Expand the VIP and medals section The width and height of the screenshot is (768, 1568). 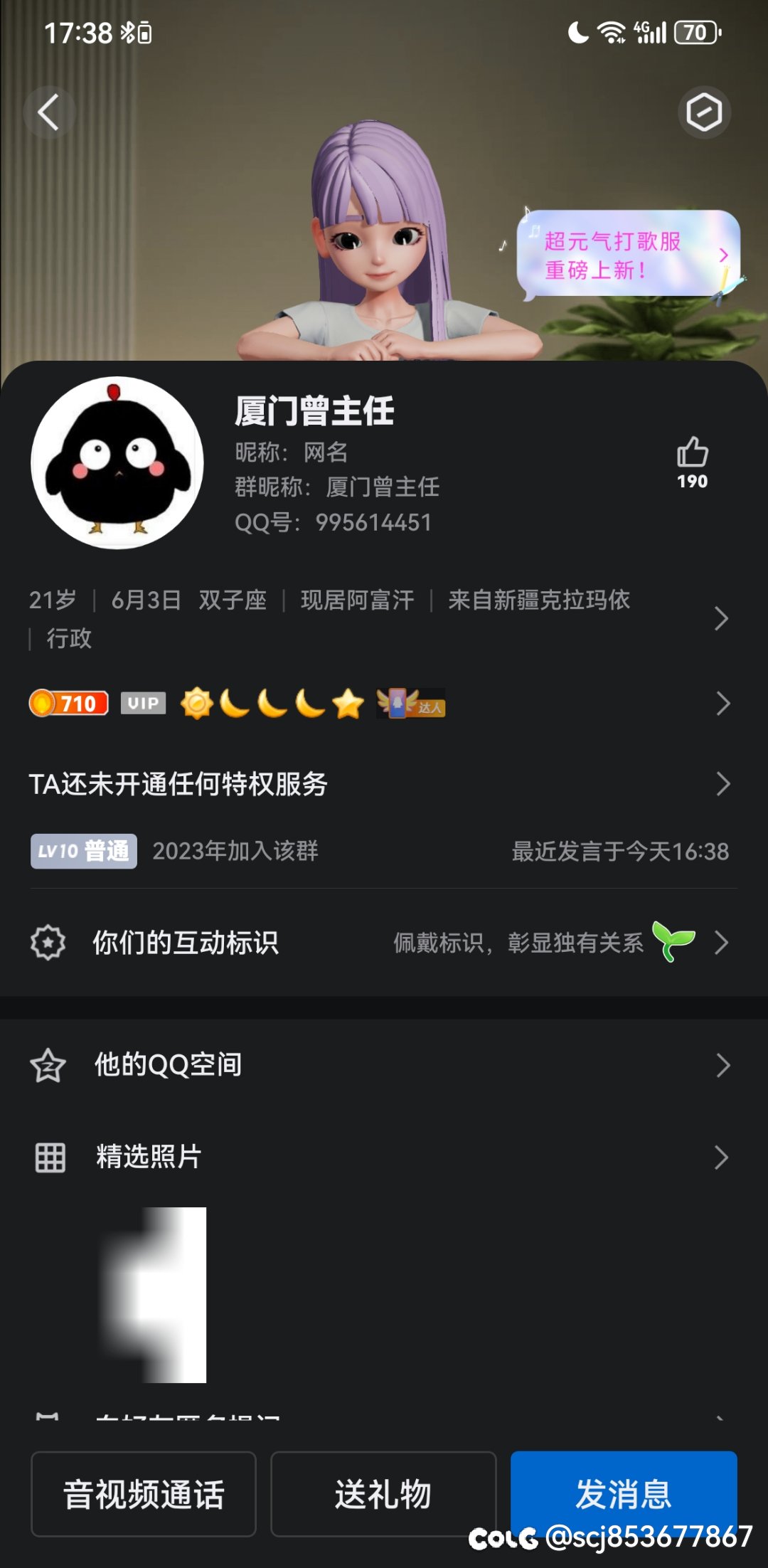click(x=720, y=703)
